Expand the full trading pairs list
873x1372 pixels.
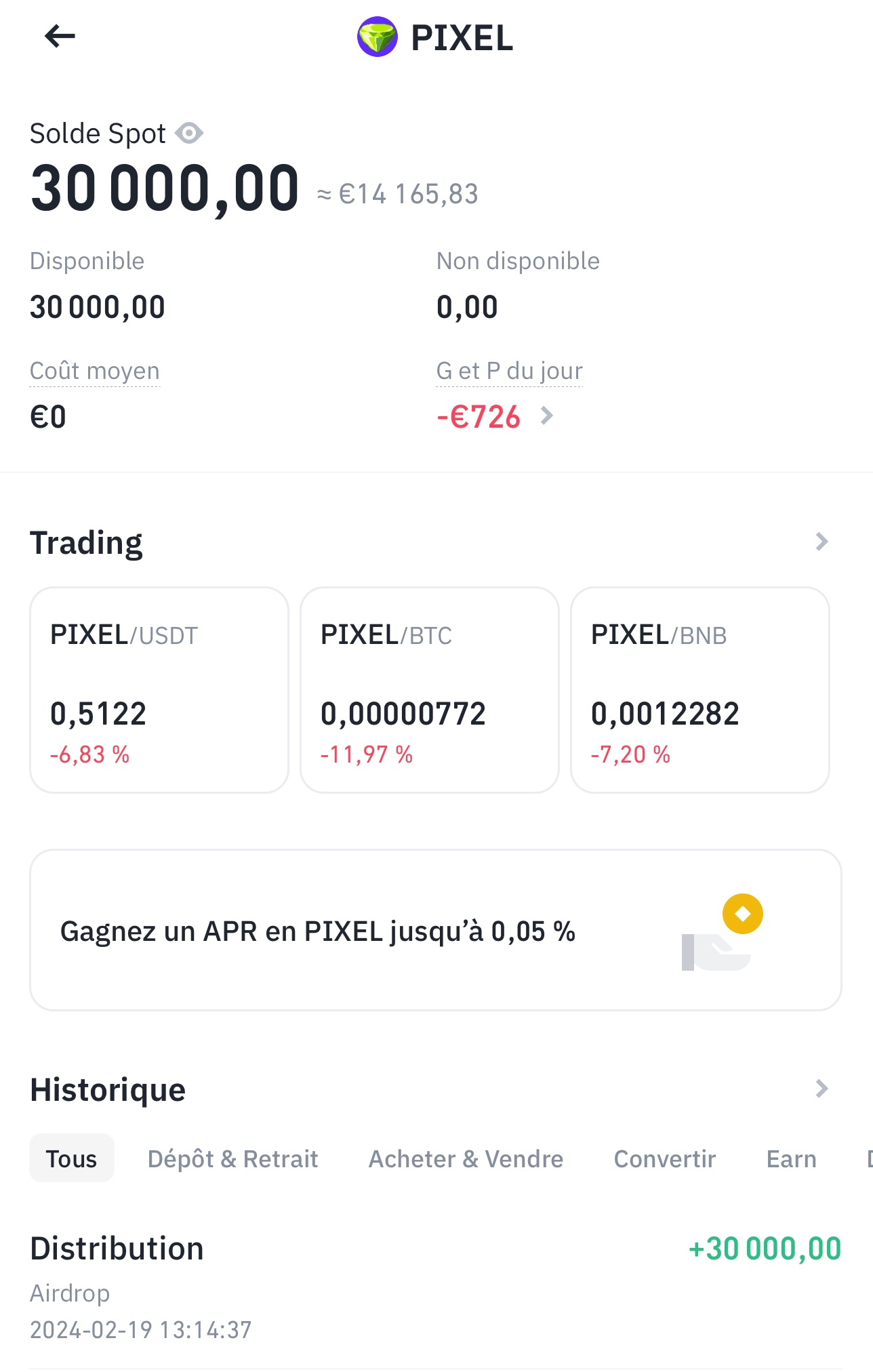point(821,541)
